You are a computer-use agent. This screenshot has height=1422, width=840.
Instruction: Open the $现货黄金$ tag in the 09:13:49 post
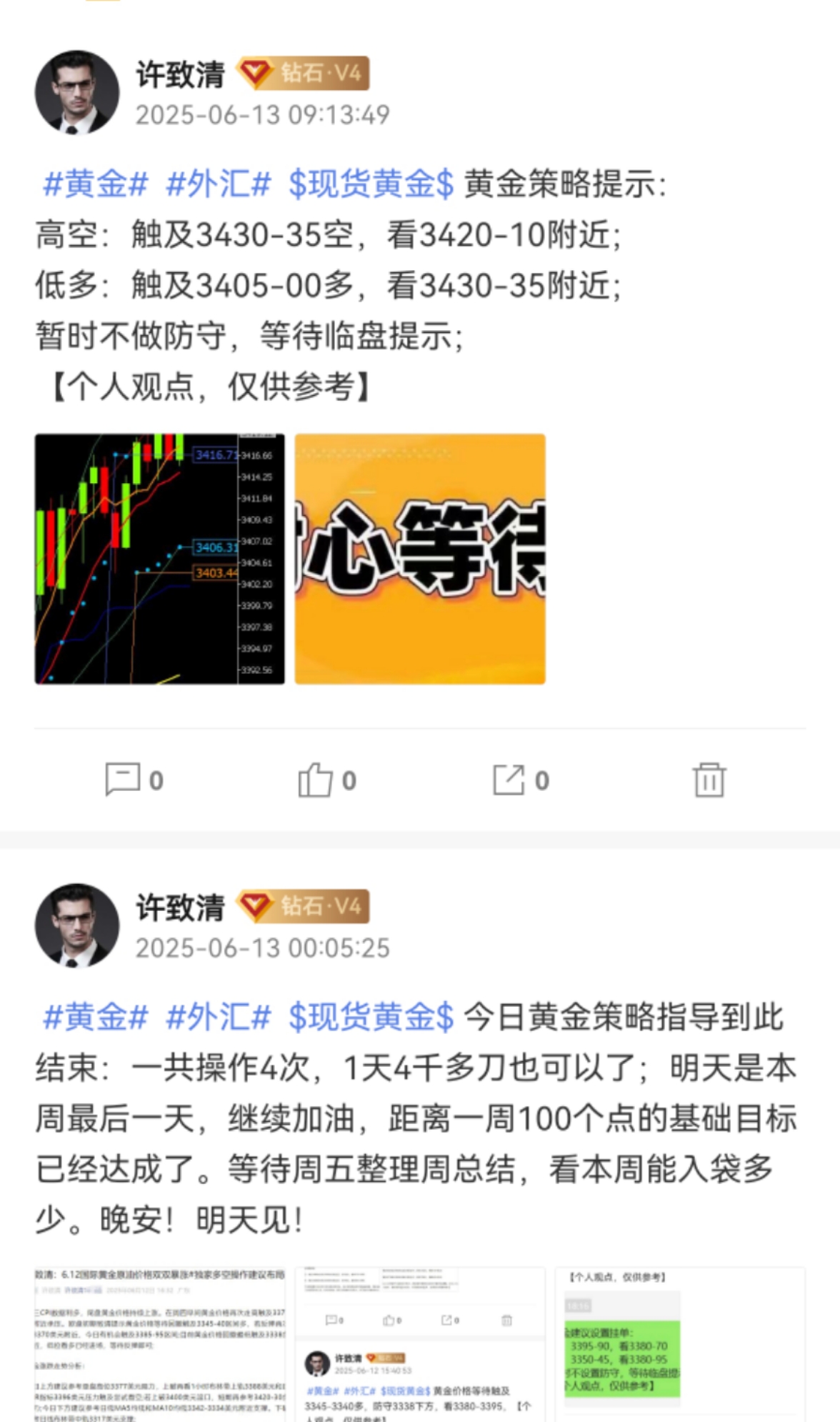[371, 184]
